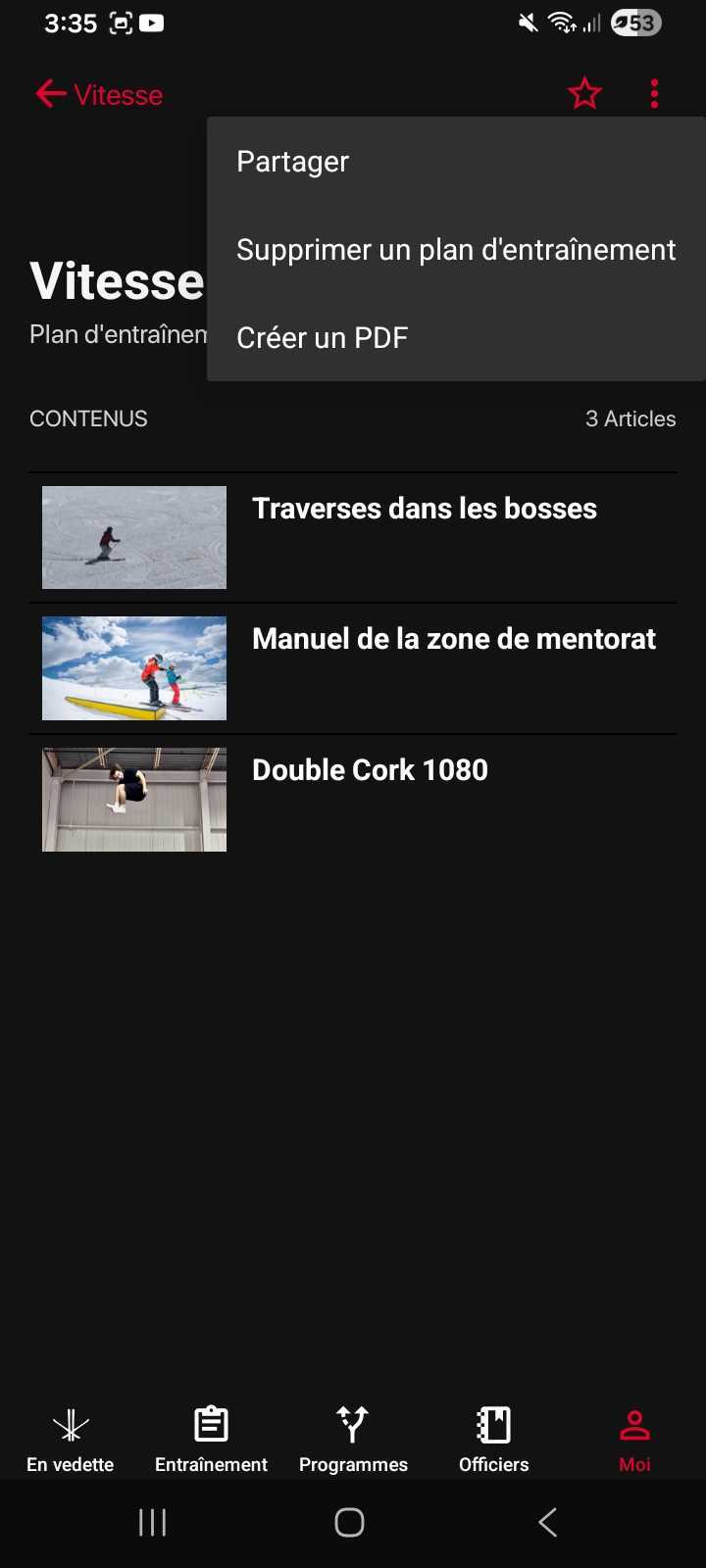This screenshot has width=706, height=1568.
Task: Select Créer un PDF option
Action: (322, 337)
